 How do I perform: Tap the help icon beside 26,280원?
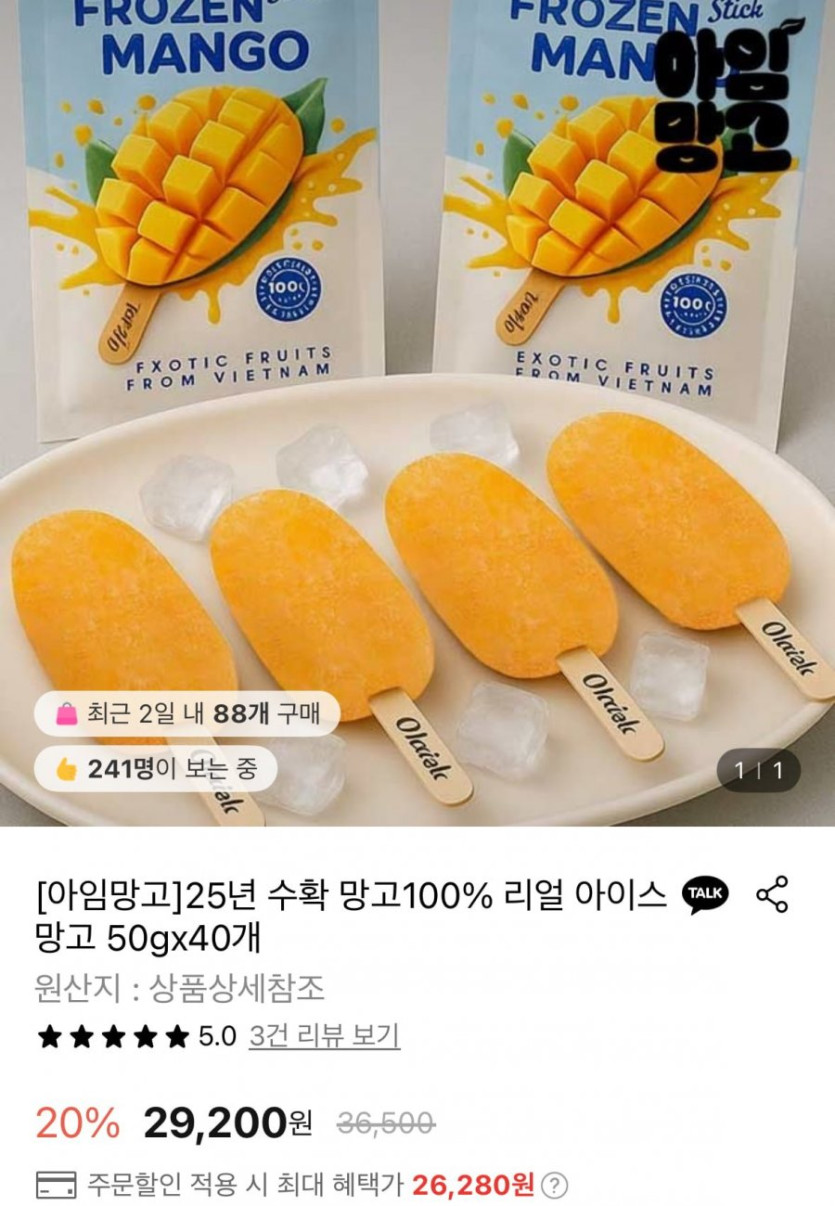click(556, 1186)
